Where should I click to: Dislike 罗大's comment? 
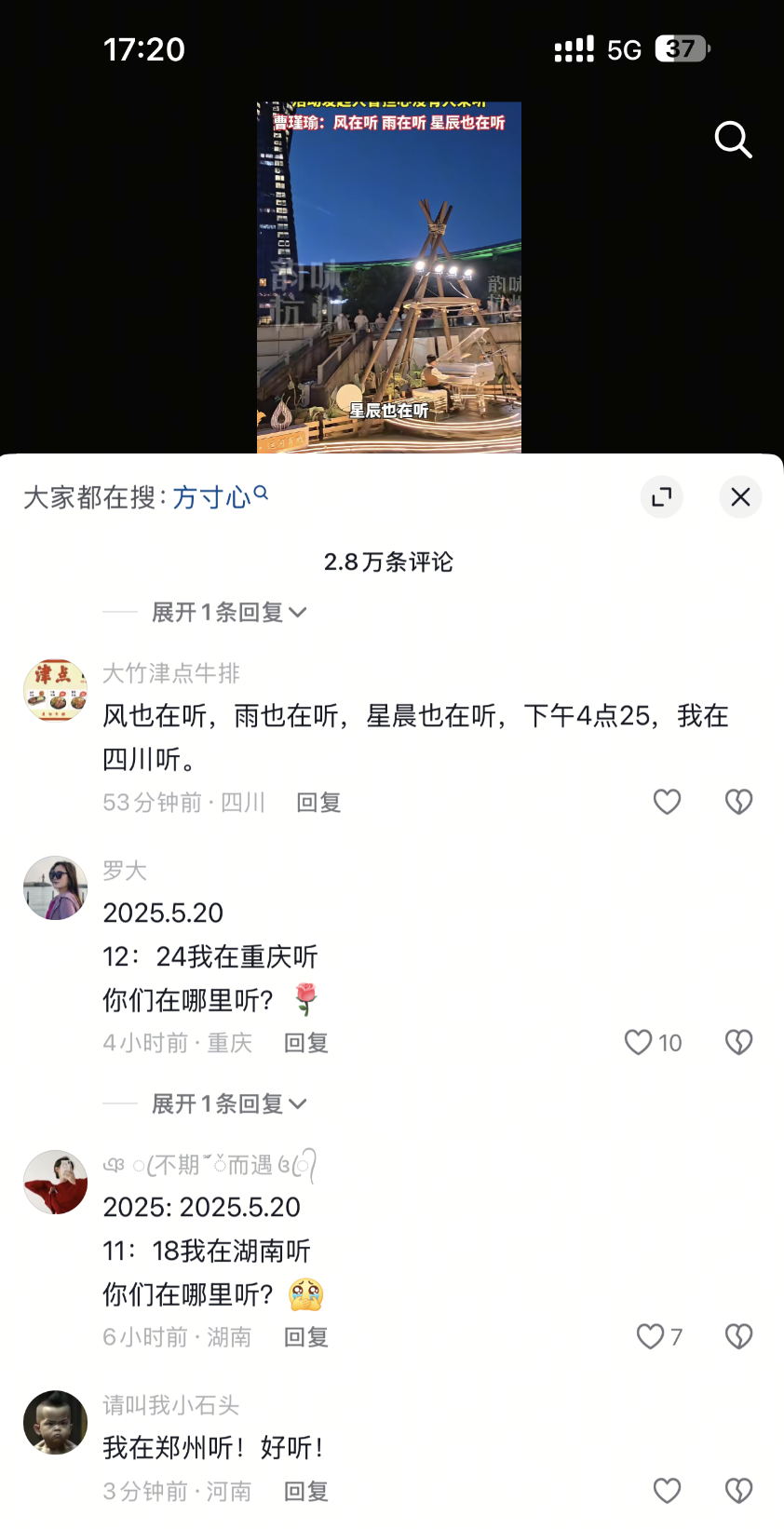(x=738, y=1042)
